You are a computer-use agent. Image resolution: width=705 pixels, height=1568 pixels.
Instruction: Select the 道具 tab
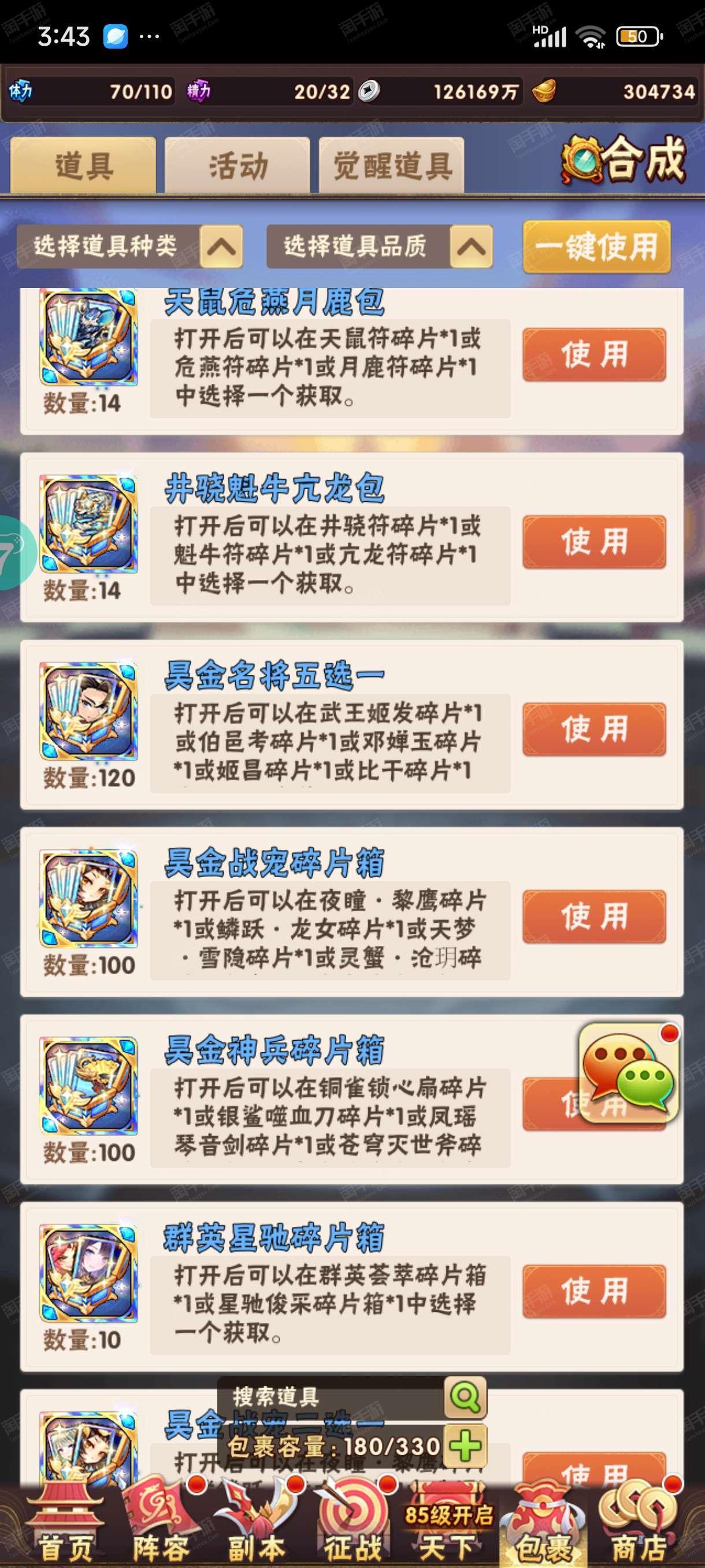click(83, 164)
